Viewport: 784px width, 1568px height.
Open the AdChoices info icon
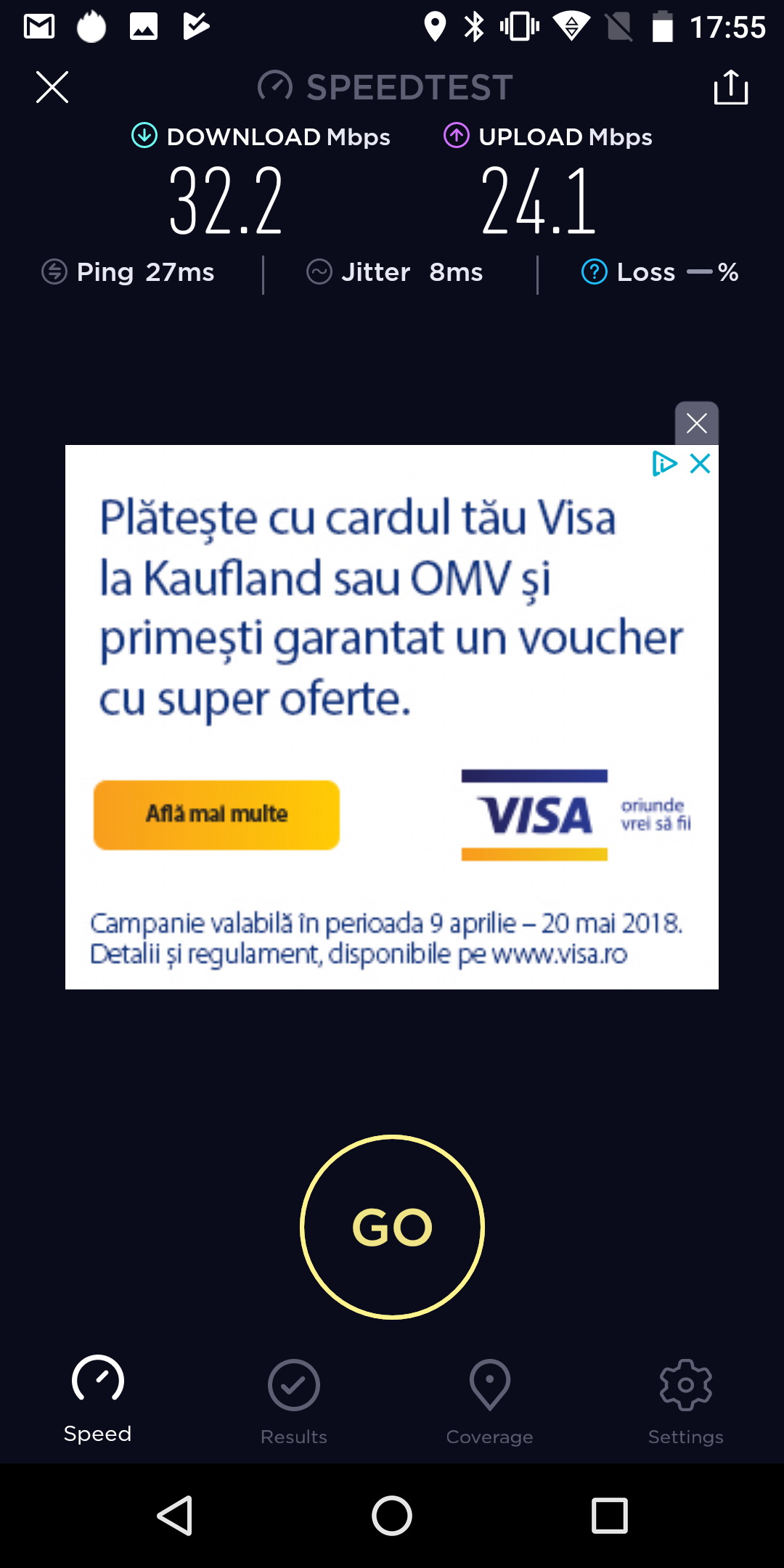[664, 463]
